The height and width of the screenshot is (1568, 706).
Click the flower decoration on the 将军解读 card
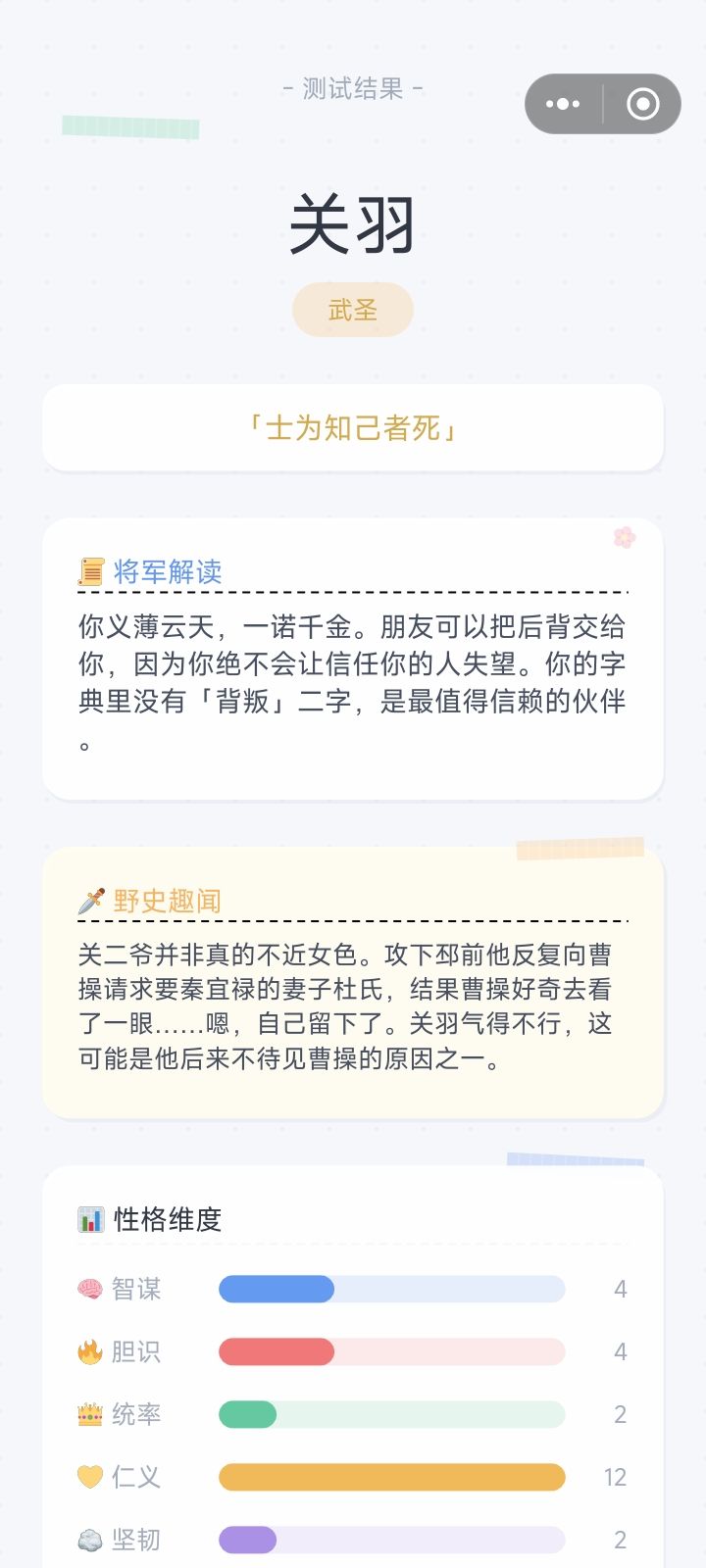click(626, 537)
